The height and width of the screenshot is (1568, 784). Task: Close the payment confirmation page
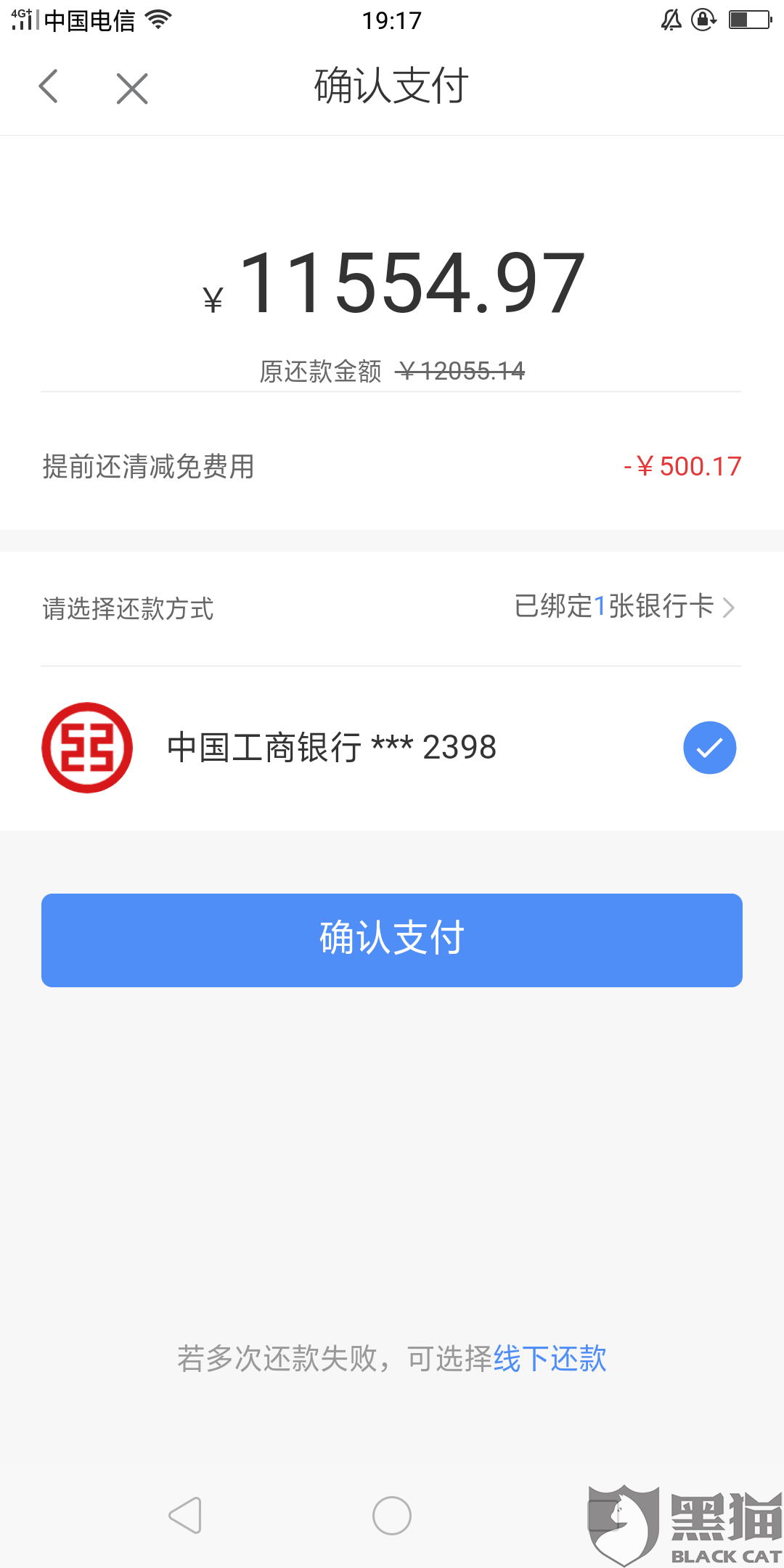(x=132, y=89)
